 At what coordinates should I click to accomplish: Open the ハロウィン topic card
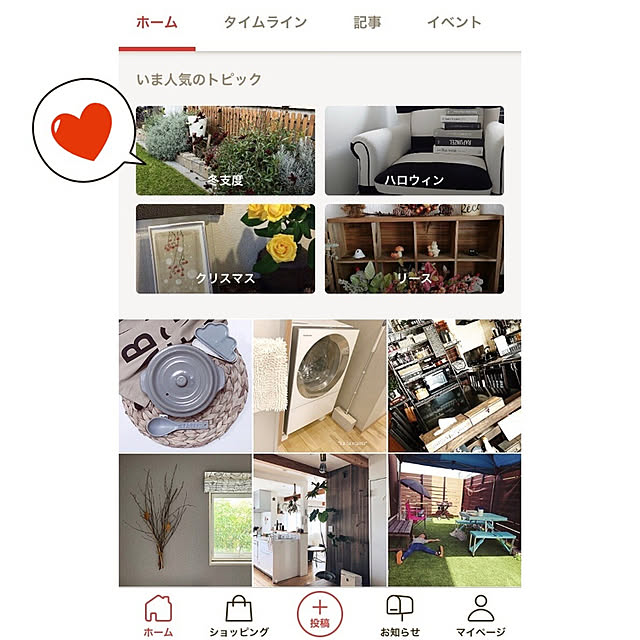pos(414,151)
